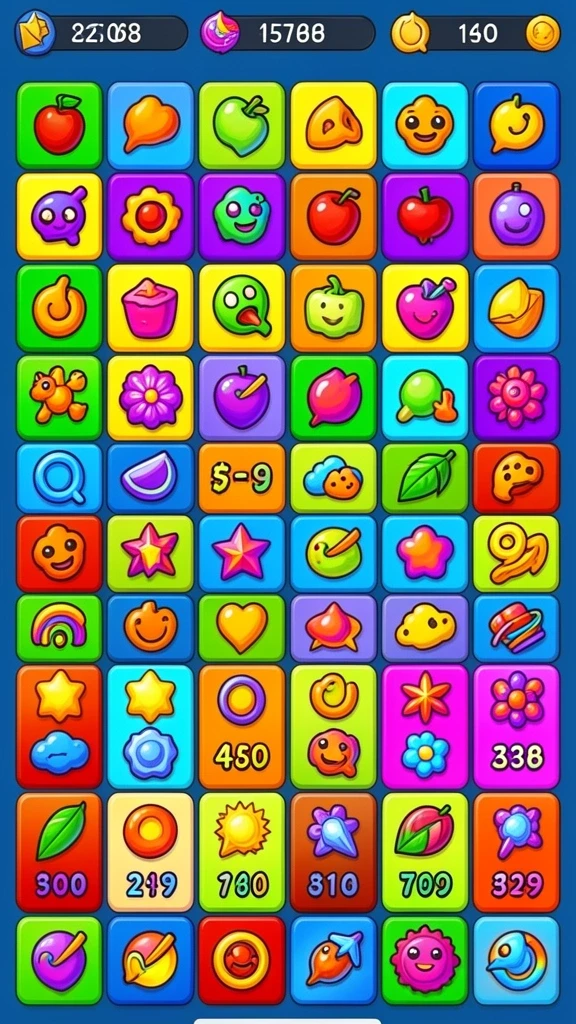Select the rainbow tile
576x1024 pixels.
[x=59, y=628]
